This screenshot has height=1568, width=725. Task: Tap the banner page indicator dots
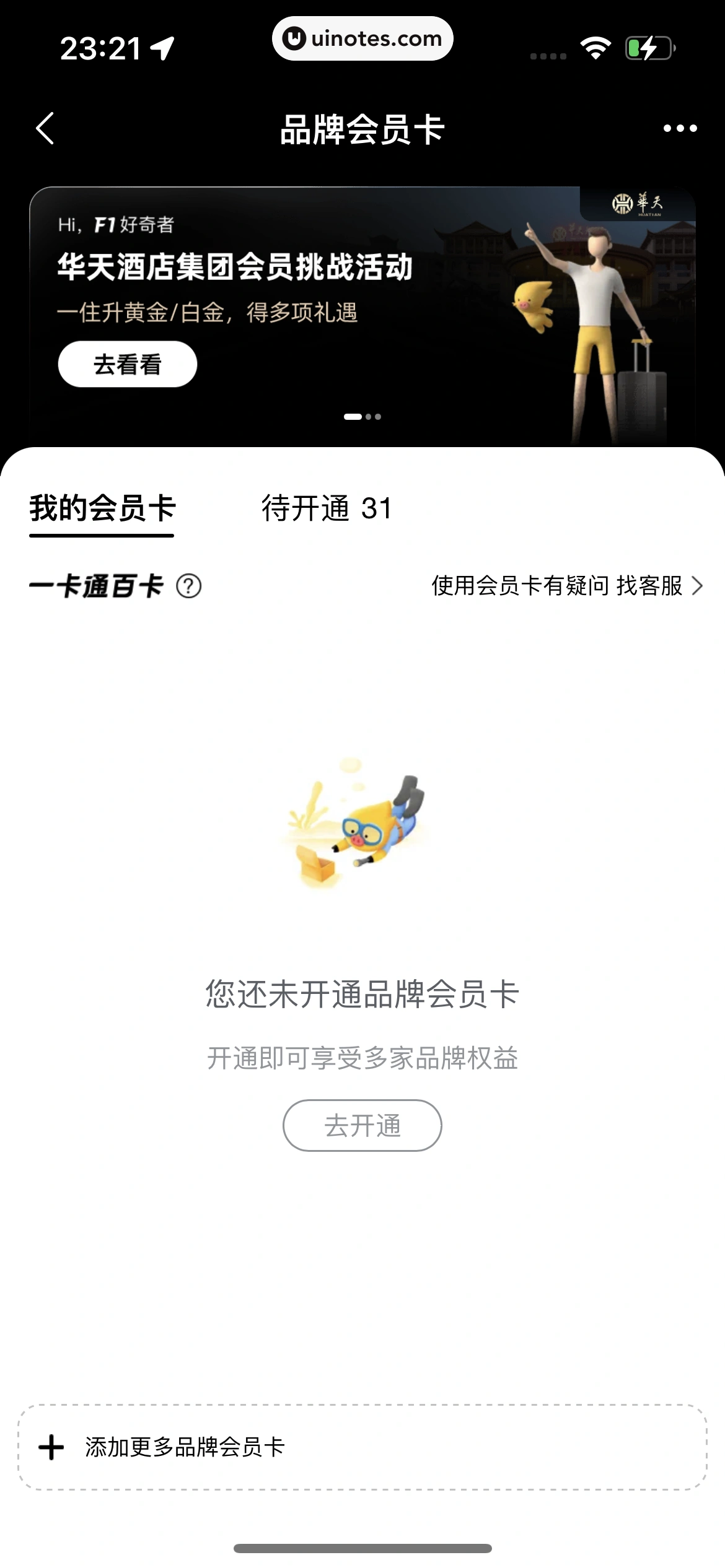(x=362, y=417)
